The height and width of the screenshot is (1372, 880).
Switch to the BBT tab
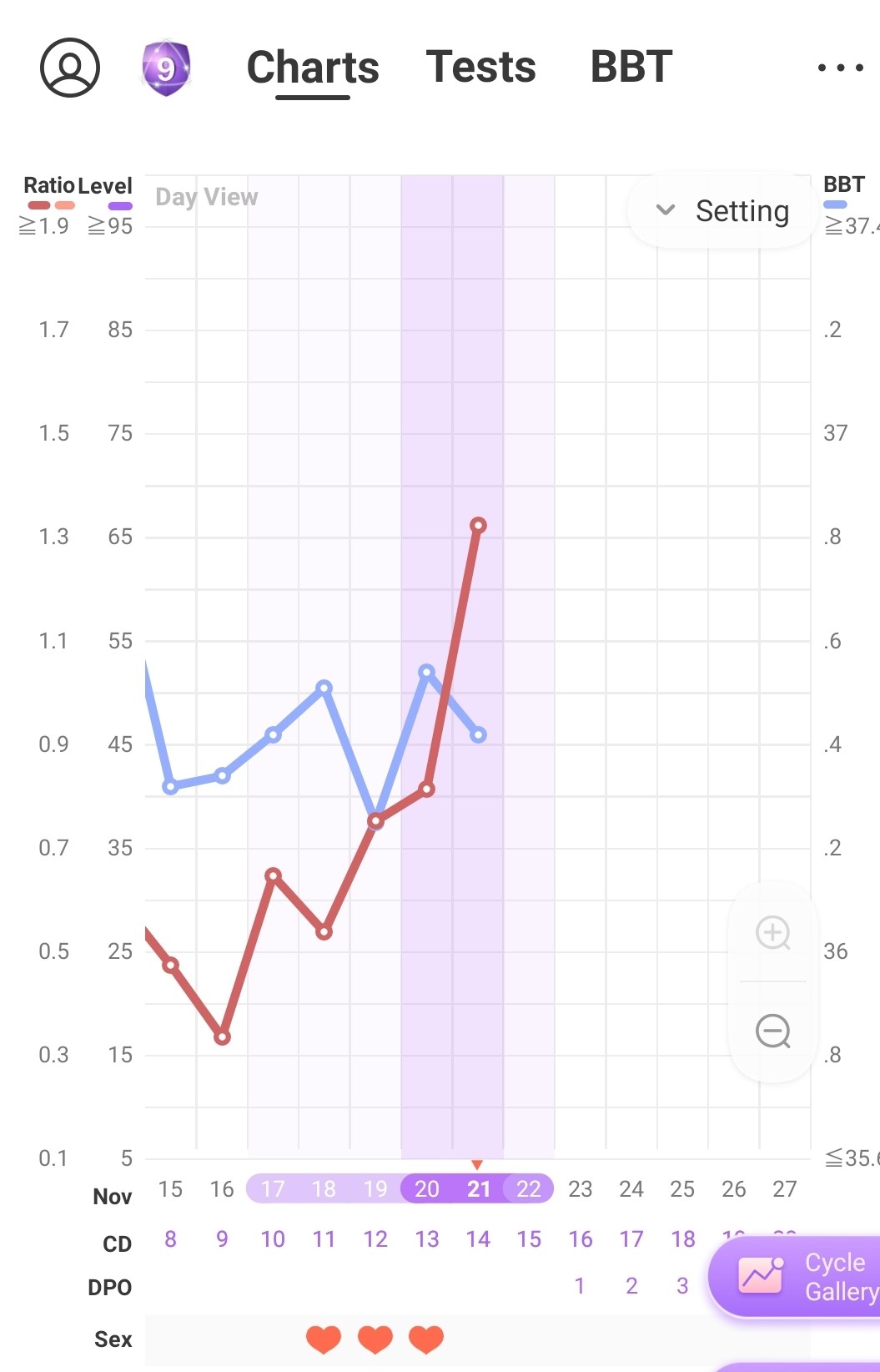[631, 67]
